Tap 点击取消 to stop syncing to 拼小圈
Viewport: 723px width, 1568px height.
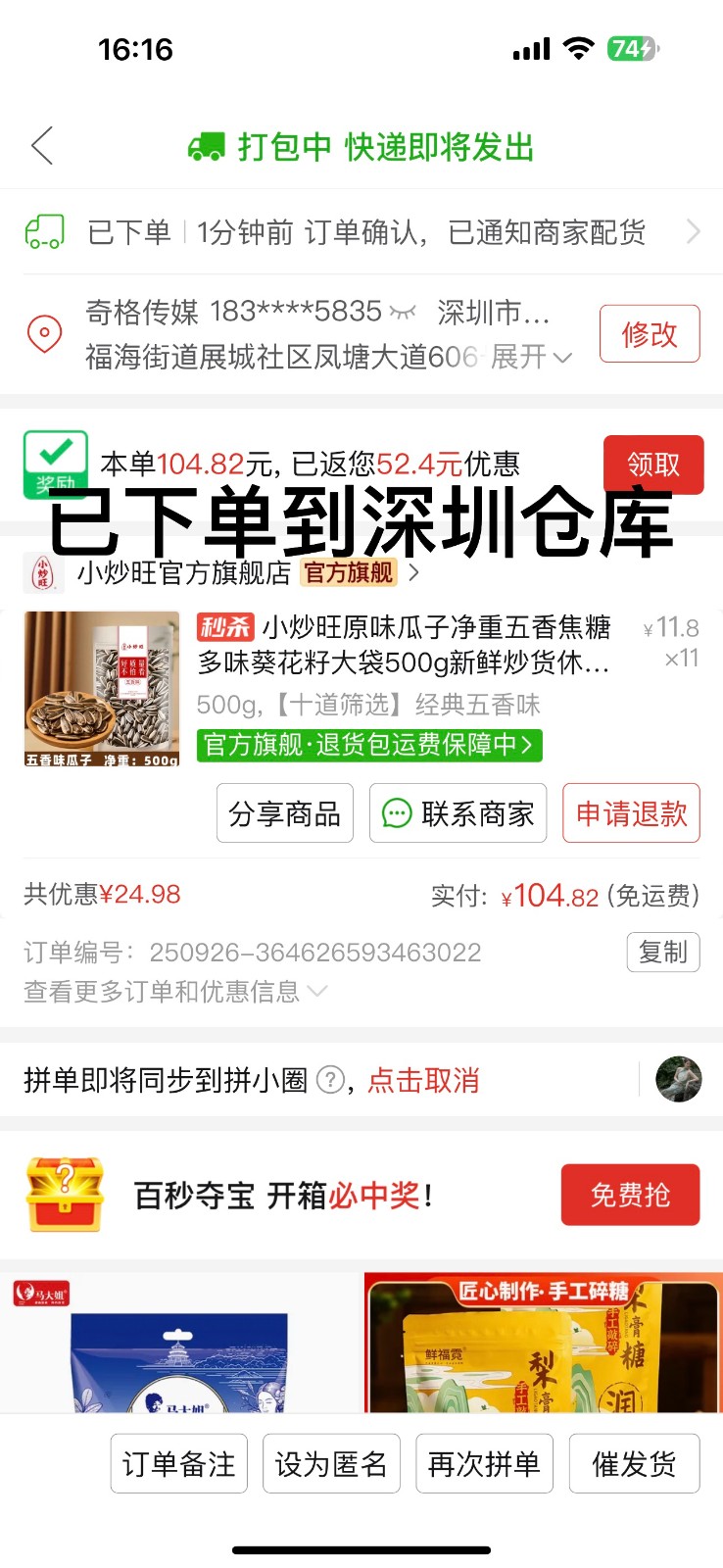[x=423, y=1080]
